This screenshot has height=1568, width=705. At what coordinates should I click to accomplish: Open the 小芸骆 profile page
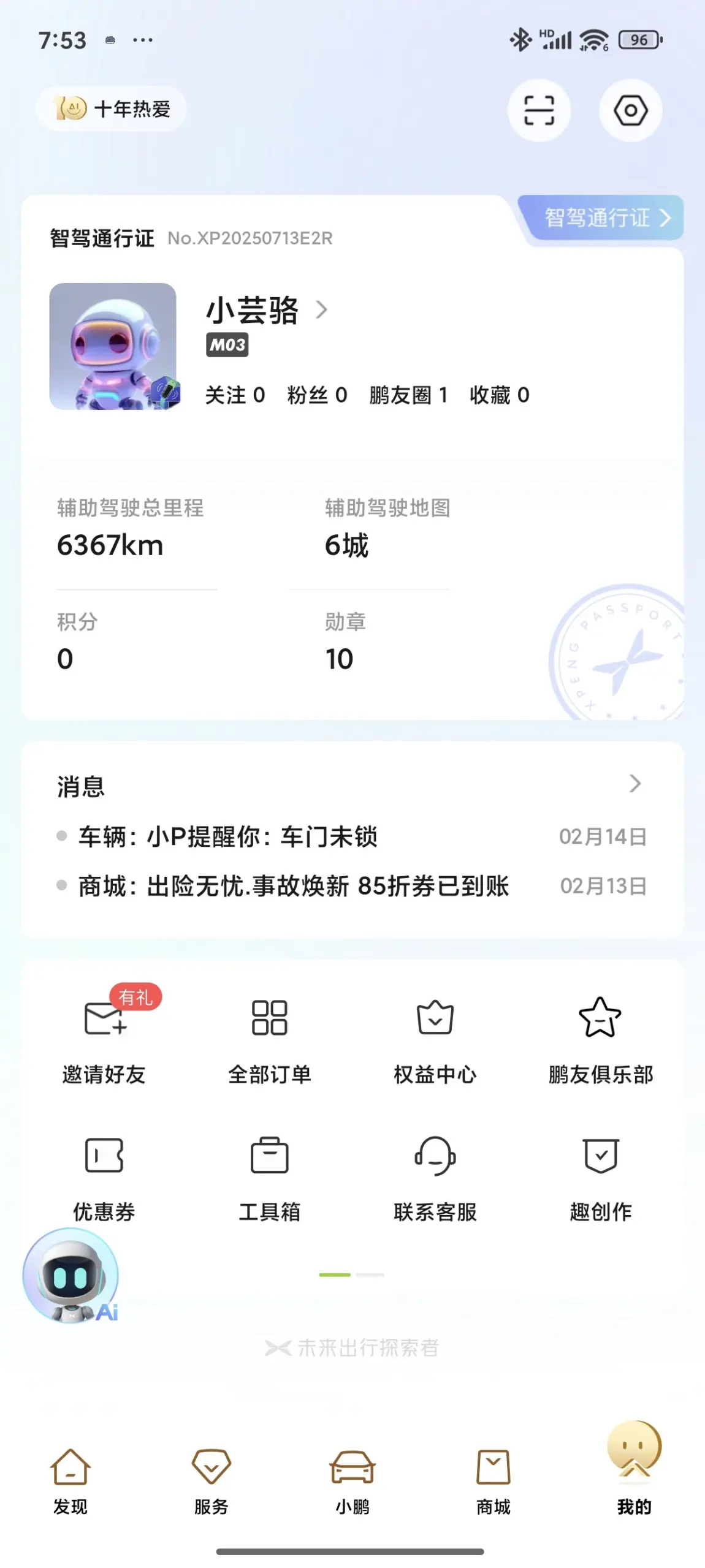coord(266,310)
